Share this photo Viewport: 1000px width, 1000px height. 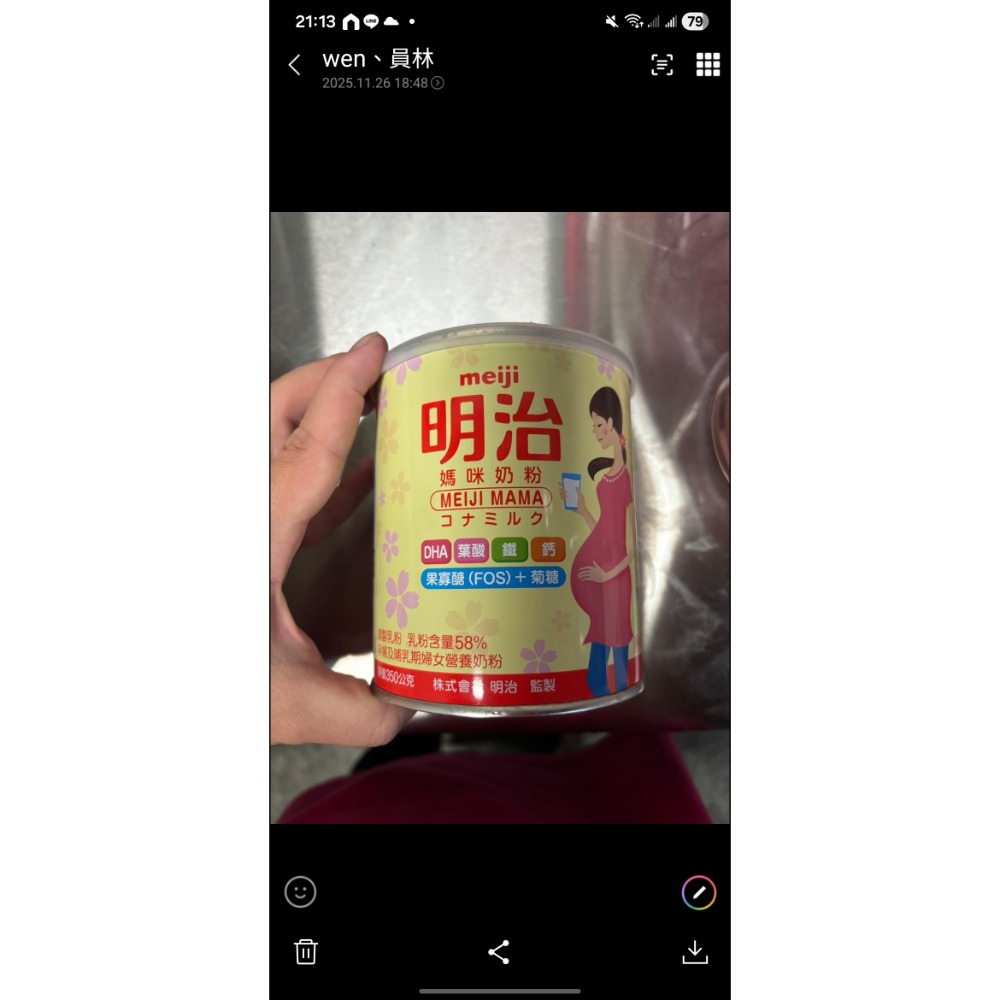(499, 952)
